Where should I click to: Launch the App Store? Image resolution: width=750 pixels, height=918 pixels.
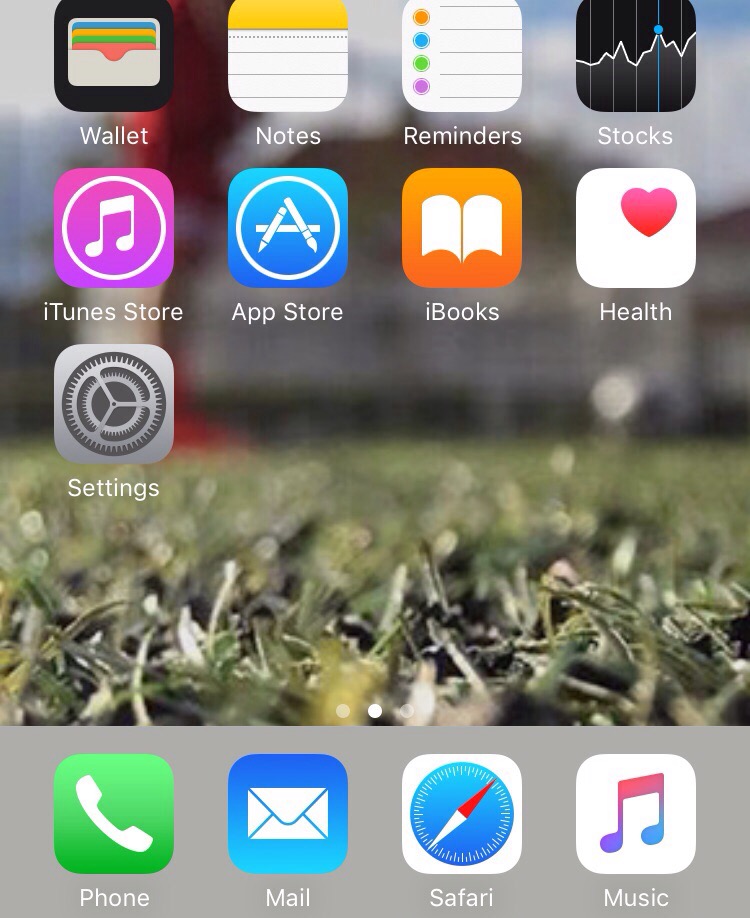pyautogui.click(x=288, y=228)
